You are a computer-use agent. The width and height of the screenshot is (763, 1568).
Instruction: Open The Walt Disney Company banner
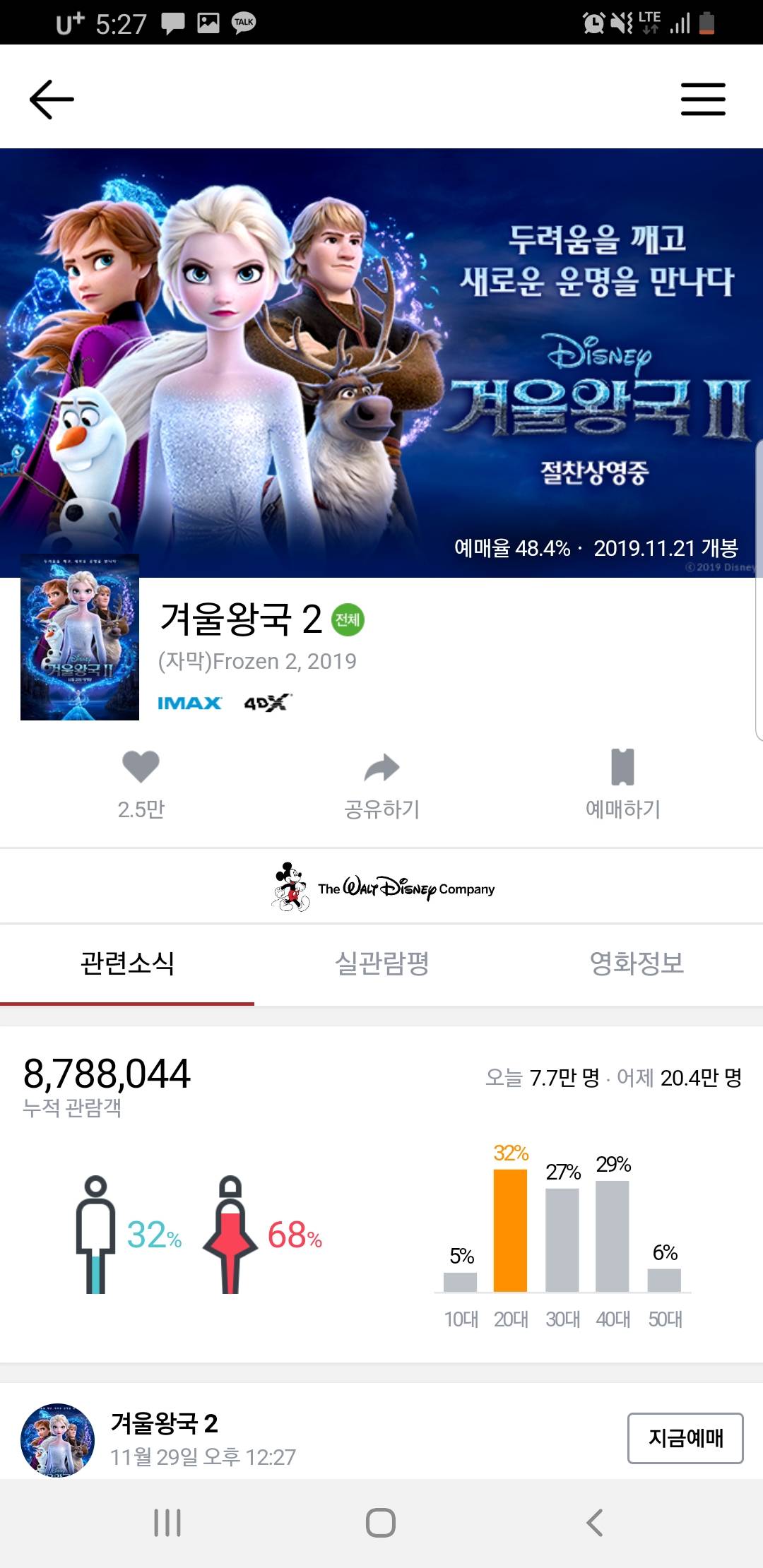click(x=382, y=887)
